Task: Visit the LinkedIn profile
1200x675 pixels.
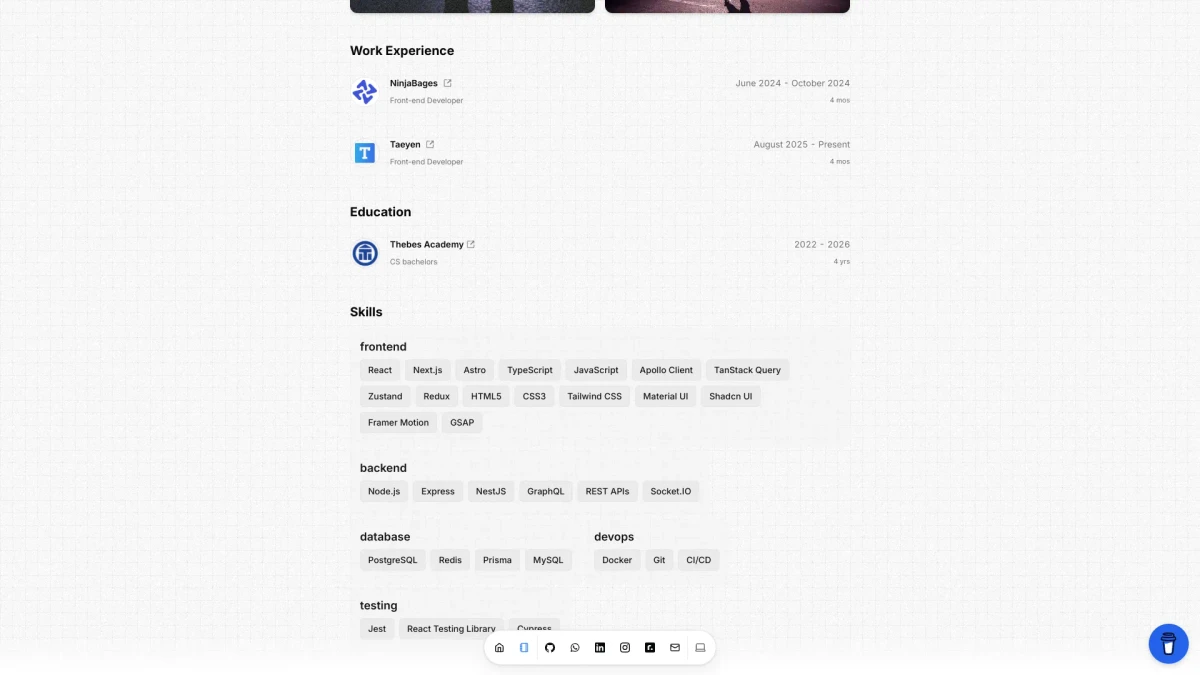Action: click(600, 648)
